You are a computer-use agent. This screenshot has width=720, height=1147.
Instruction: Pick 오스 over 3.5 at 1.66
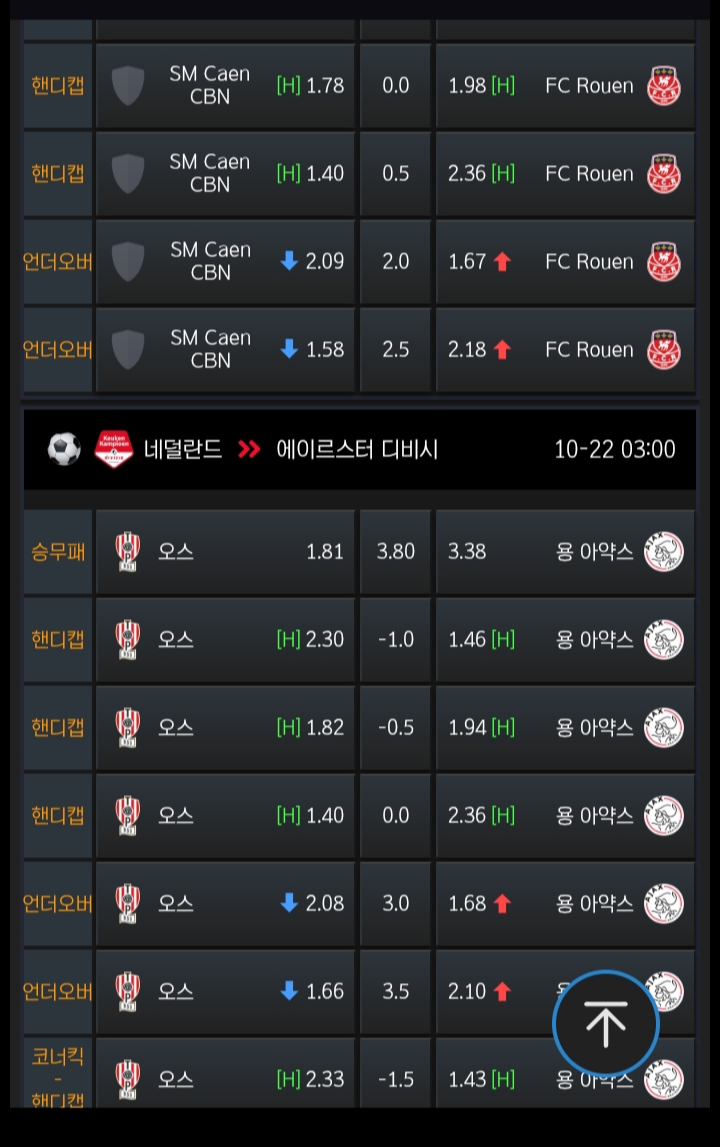click(x=225, y=992)
